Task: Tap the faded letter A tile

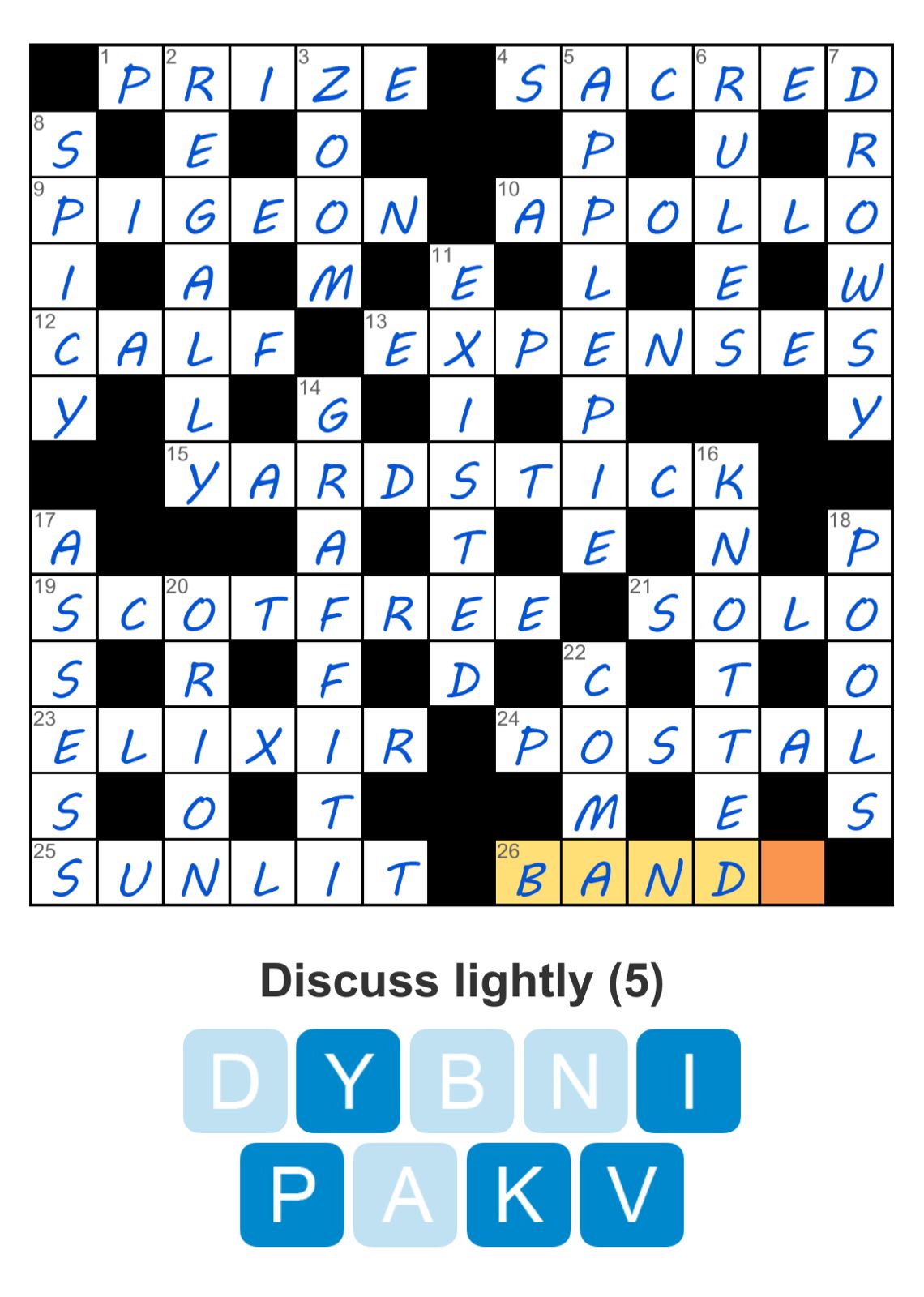Action: pyautogui.click(x=405, y=1194)
